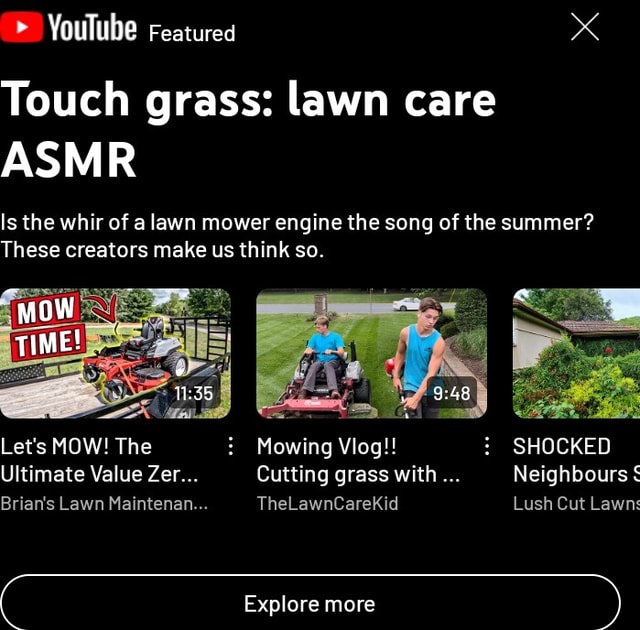
Task: Open options menu for Let's MOW! video
Action: pyautogui.click(x=231, y=446)
